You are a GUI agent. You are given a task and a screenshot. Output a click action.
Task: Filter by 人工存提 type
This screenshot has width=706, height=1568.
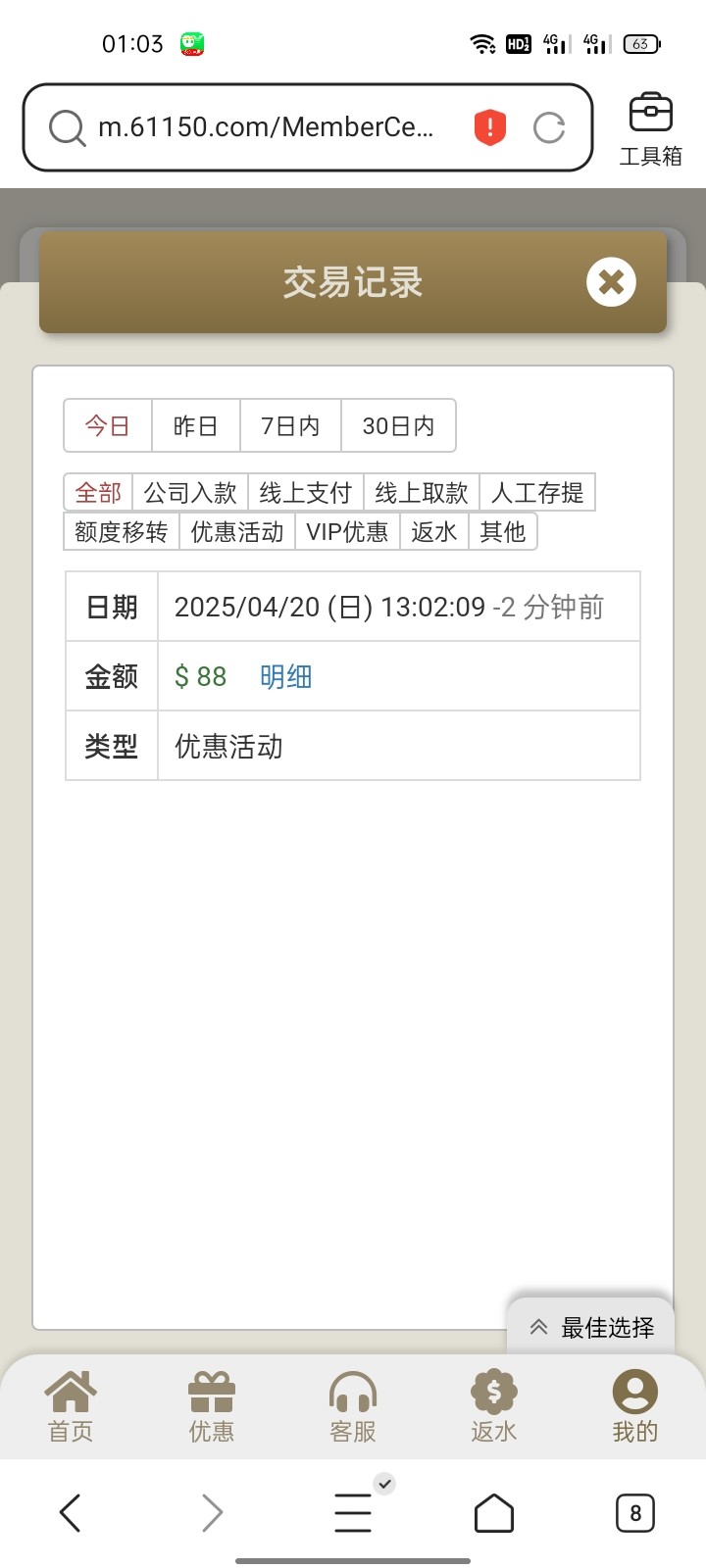537,492
